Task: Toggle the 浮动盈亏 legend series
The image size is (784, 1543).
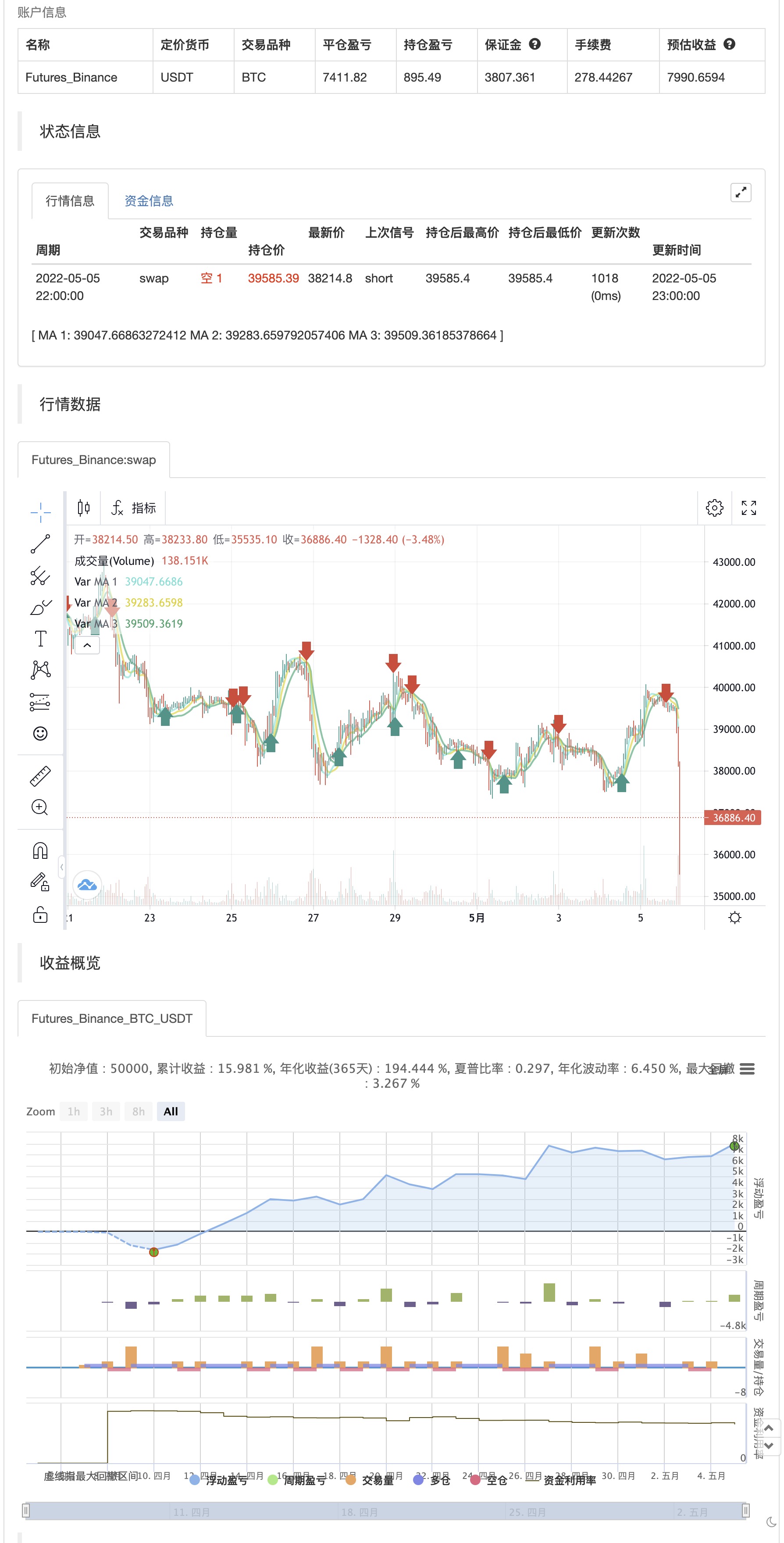Action: click(219, 1481)
